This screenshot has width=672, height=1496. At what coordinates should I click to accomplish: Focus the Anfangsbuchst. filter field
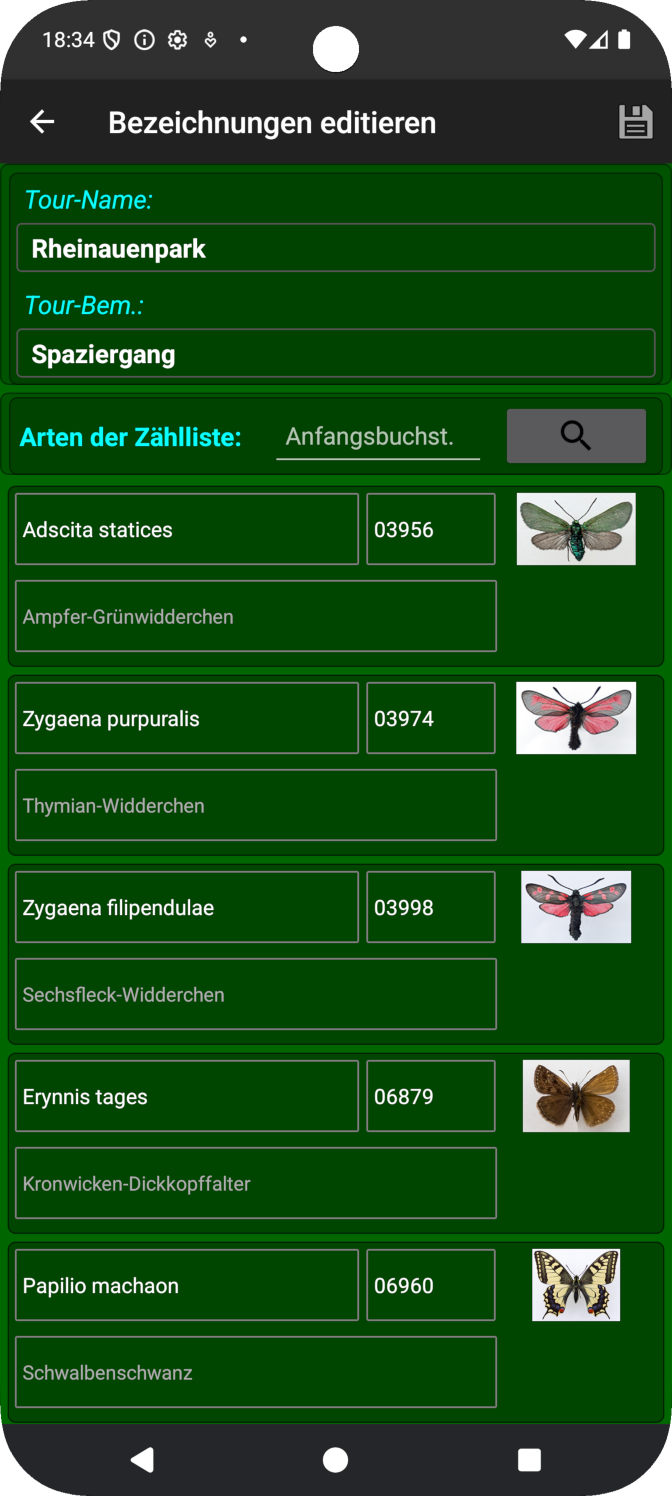(x=378, y=437)
